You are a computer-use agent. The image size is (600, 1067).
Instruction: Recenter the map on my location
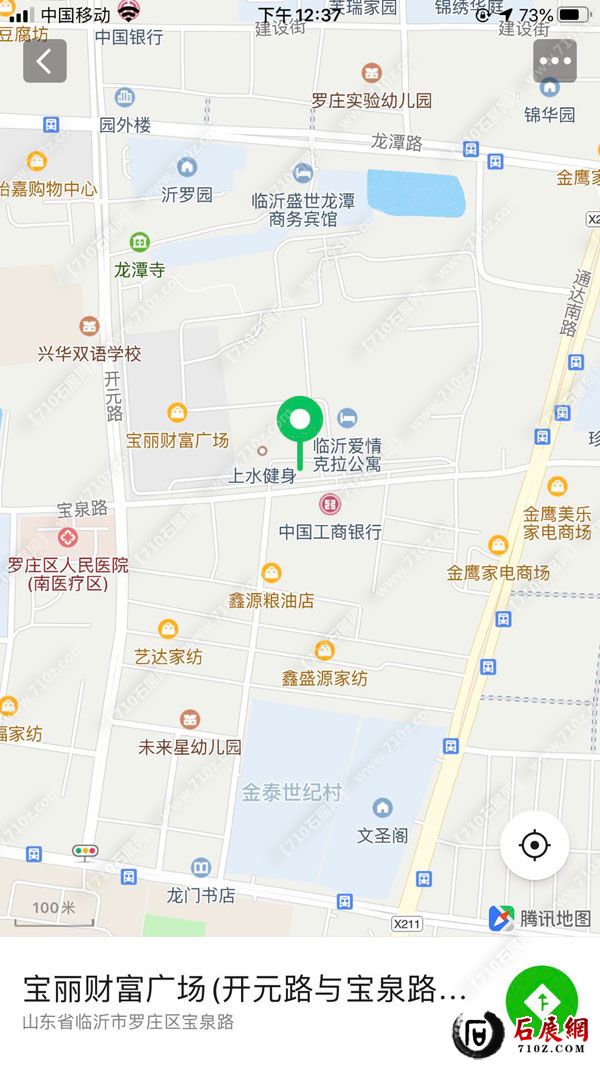pos(535,846)
